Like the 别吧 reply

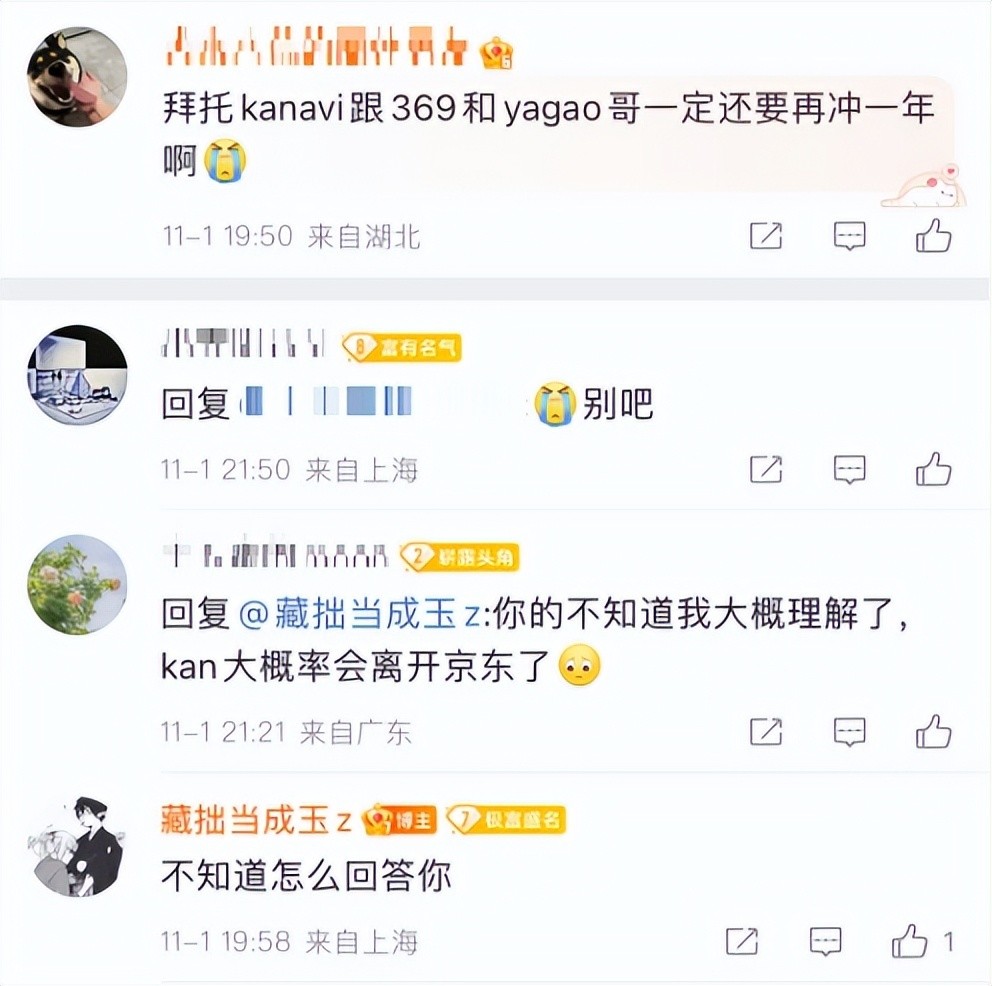click(x=933, y=469)
